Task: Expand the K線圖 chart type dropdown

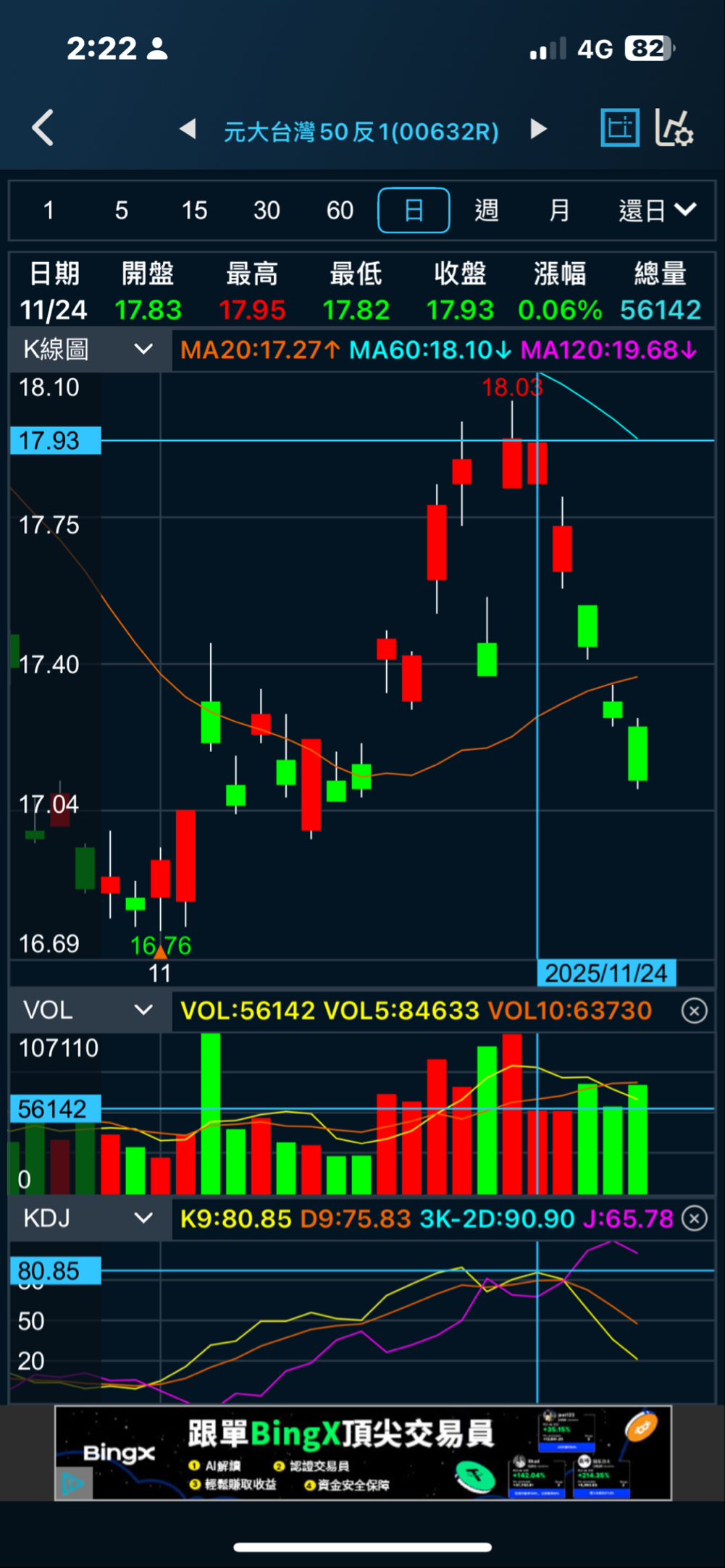Action: 89,350
